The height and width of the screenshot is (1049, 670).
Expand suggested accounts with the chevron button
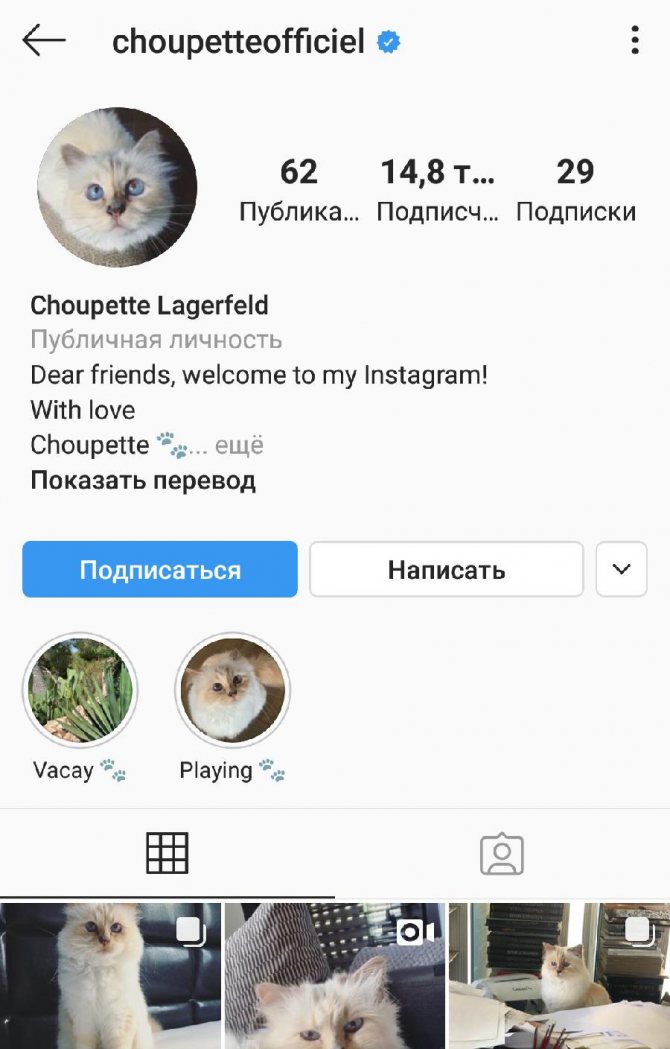tap(621, 570)
